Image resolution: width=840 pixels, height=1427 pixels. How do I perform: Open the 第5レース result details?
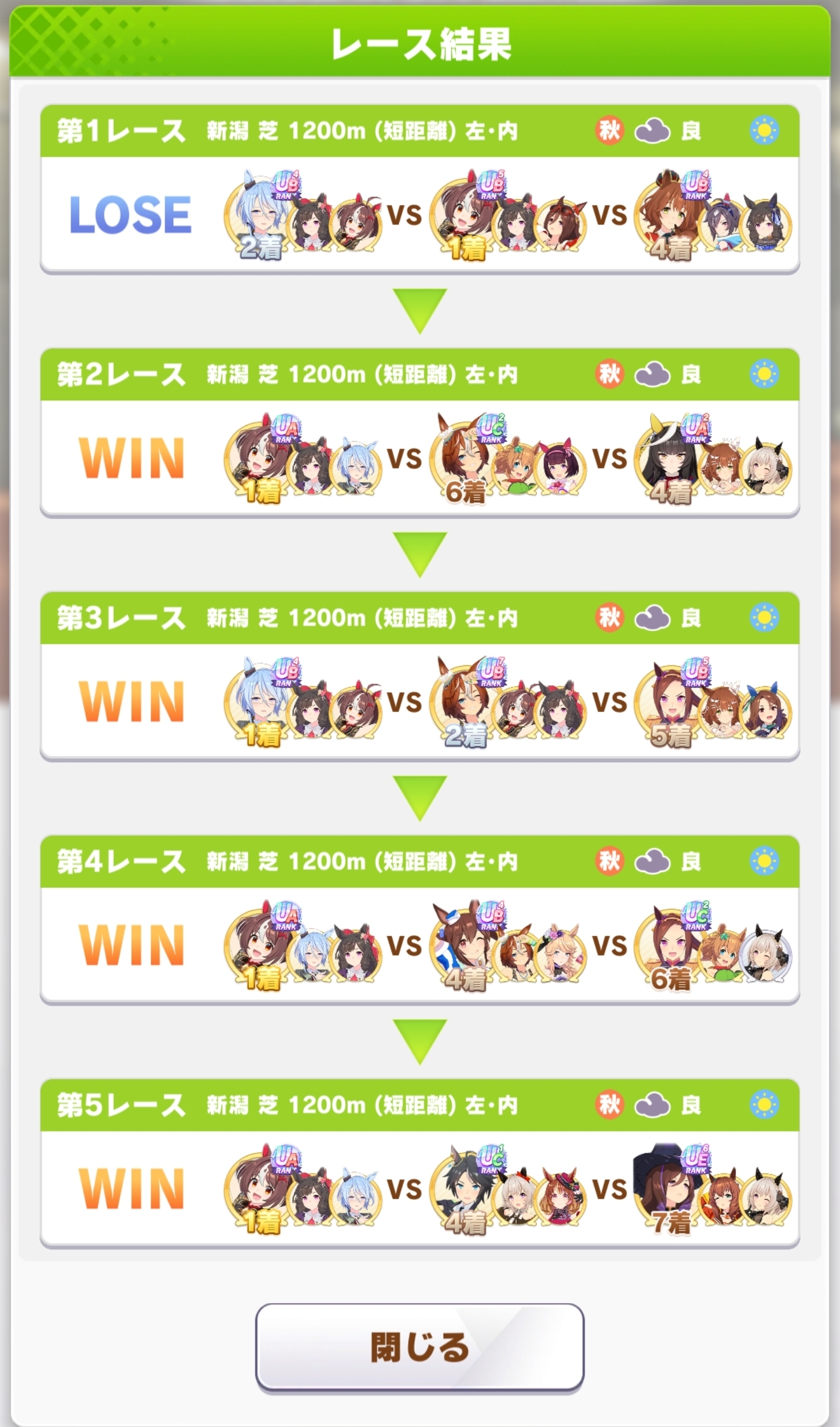click(419, 1187)
